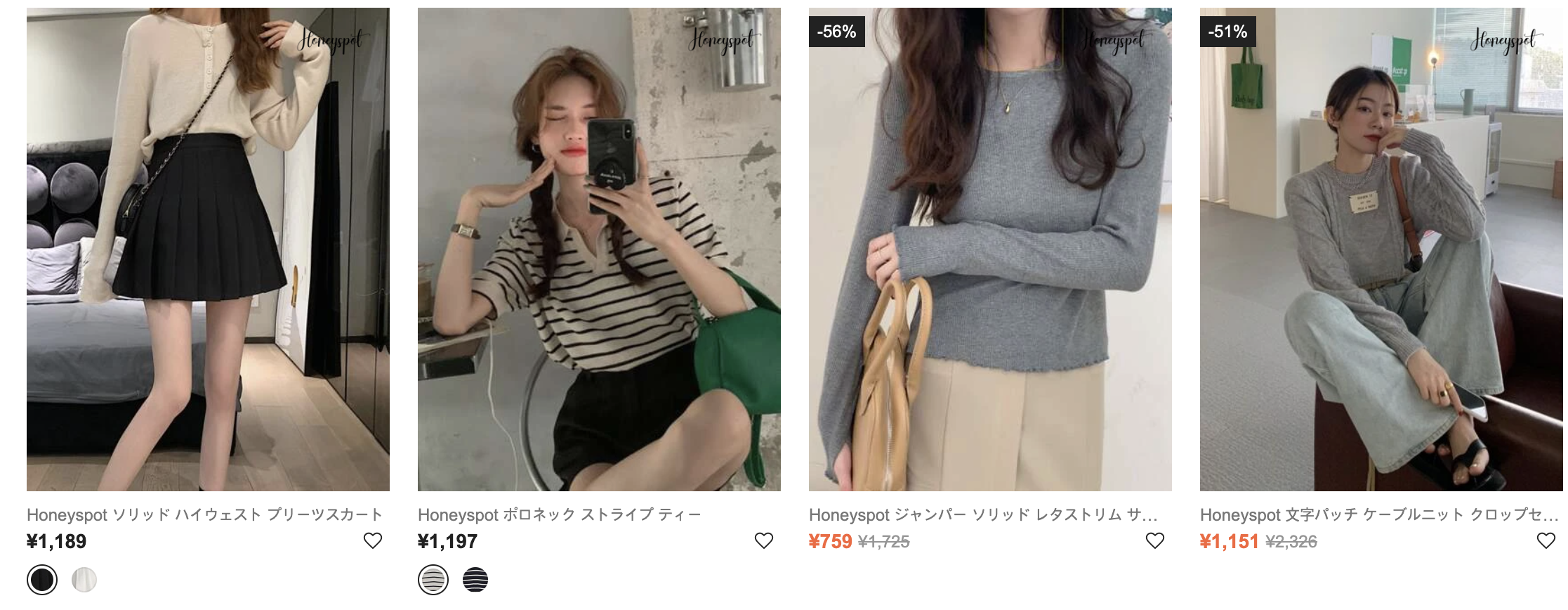Choose light striped swatch for polo tee

(433, 580)
